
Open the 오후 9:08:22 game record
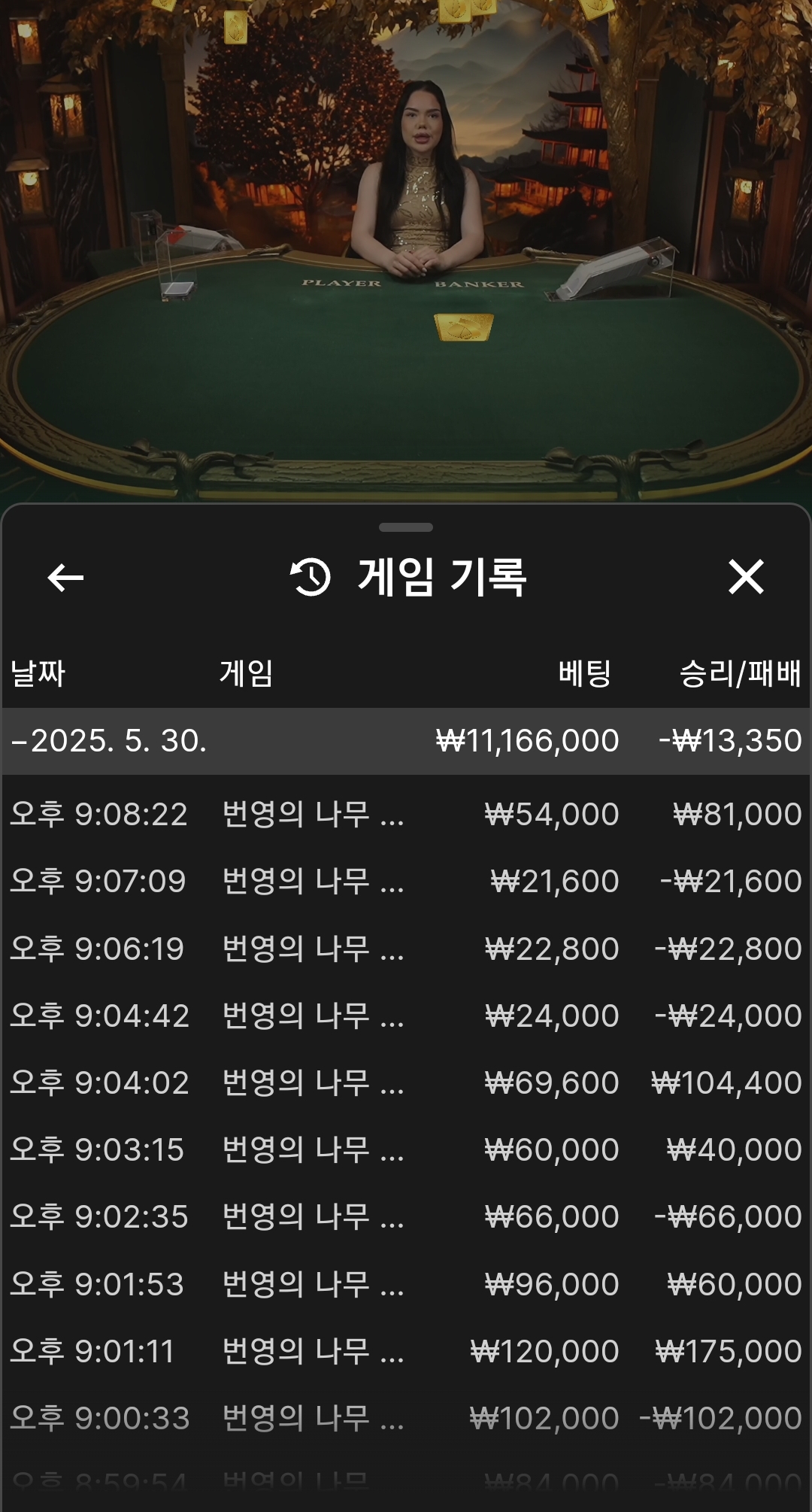click(406, 814)
